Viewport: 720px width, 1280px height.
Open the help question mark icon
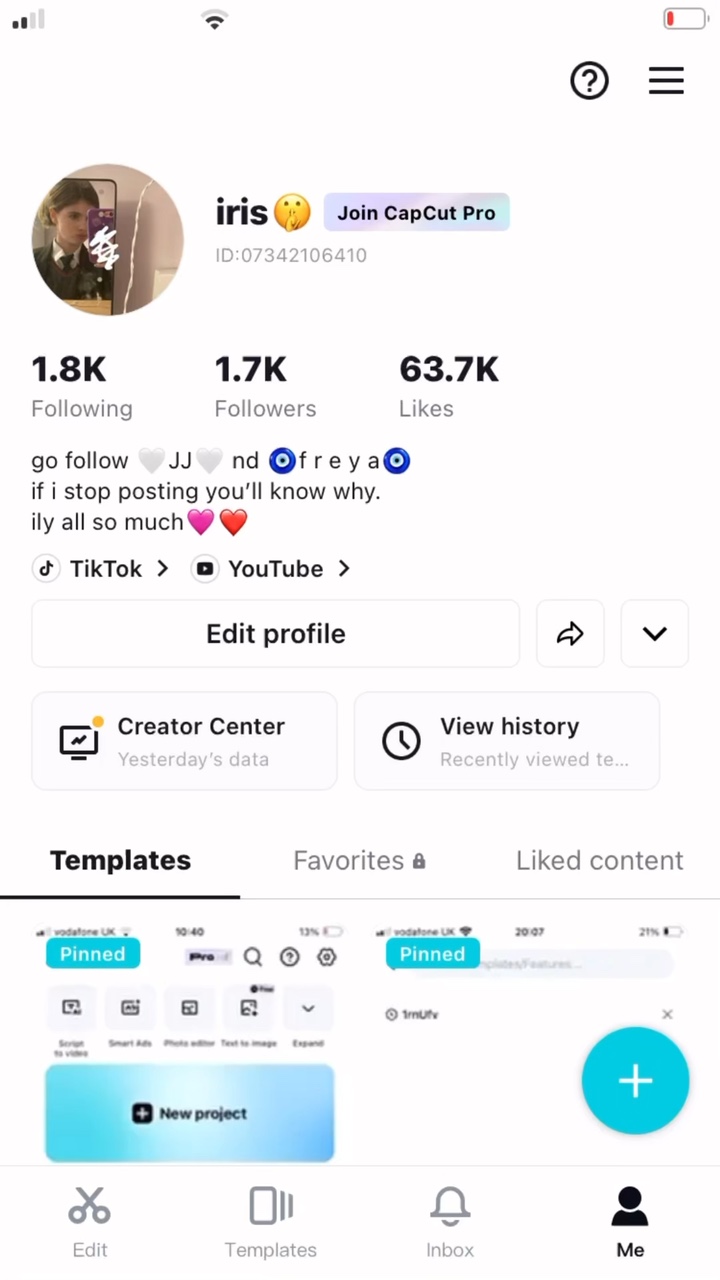tap(589, 81)
